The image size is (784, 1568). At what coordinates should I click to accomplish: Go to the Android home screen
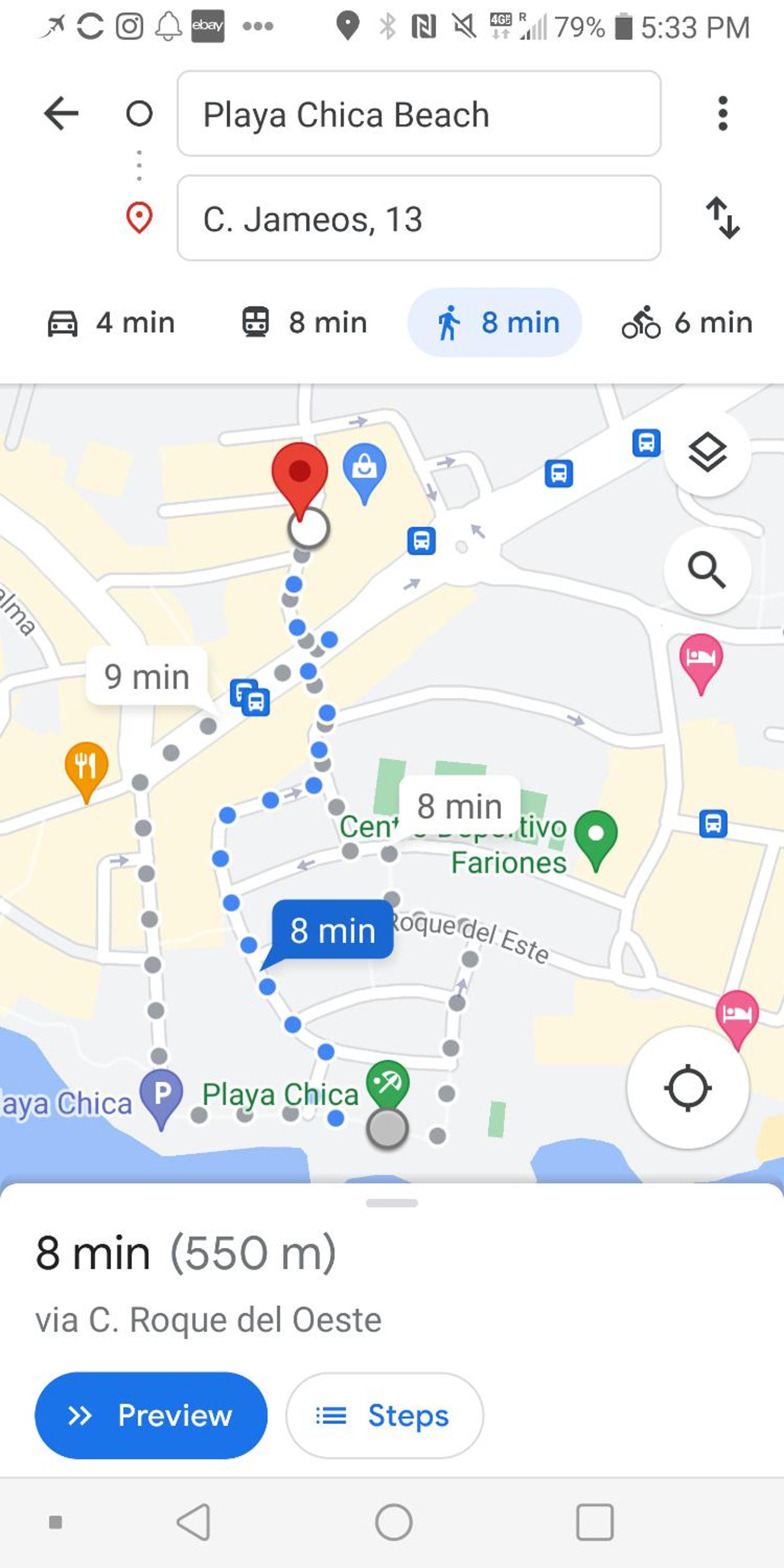[394, 1522]
